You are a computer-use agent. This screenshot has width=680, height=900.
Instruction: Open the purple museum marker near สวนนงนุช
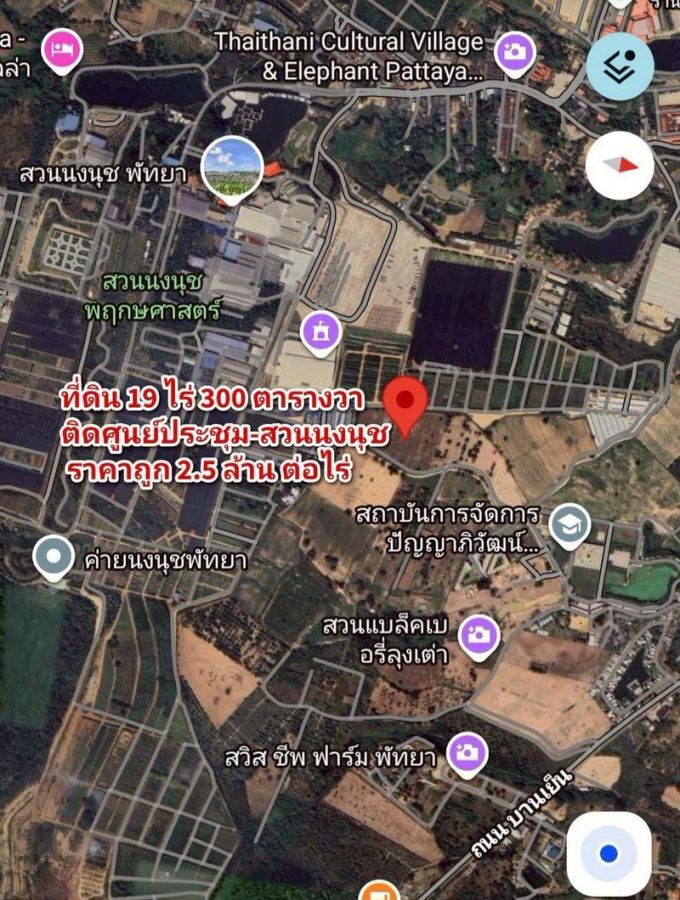click(321, 331)
